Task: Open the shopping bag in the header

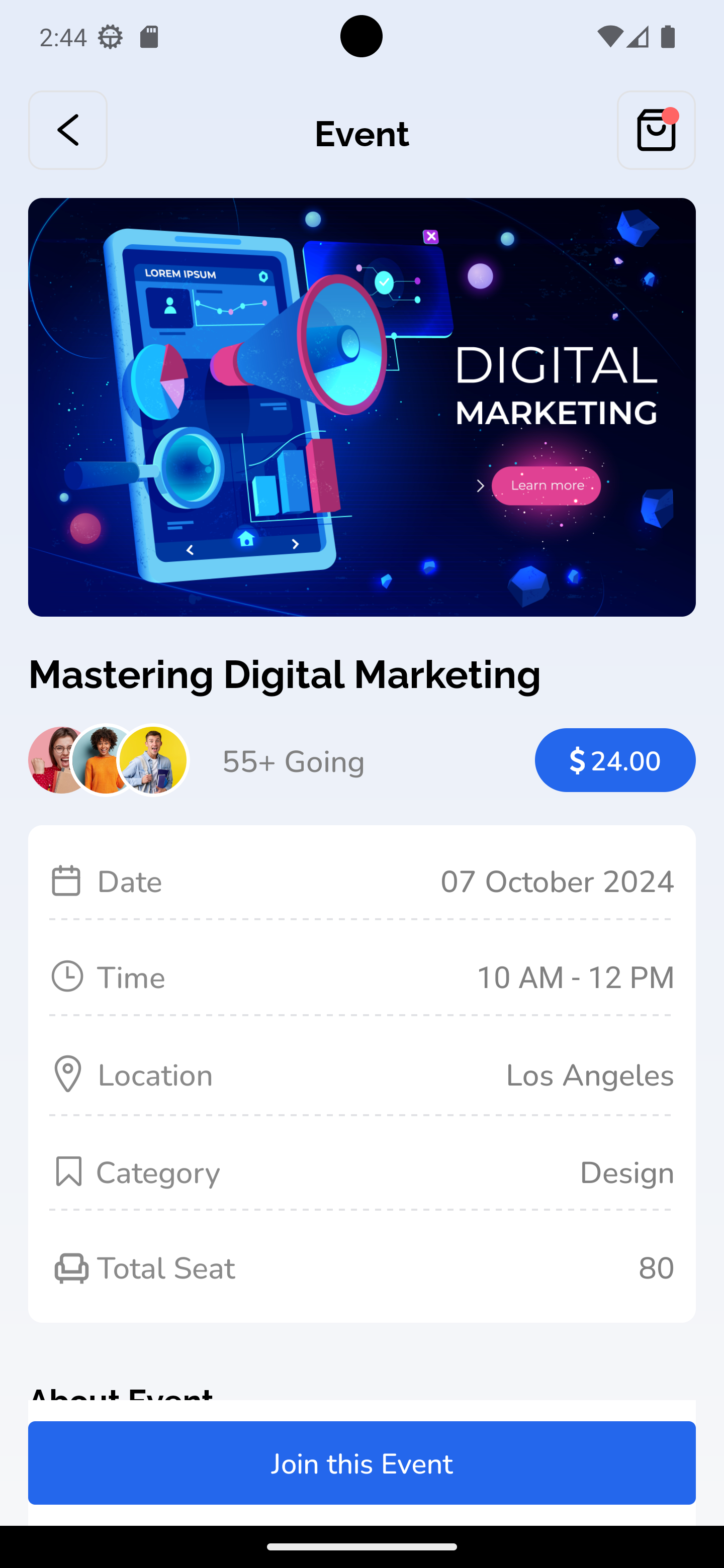Action: click(656, 130)
